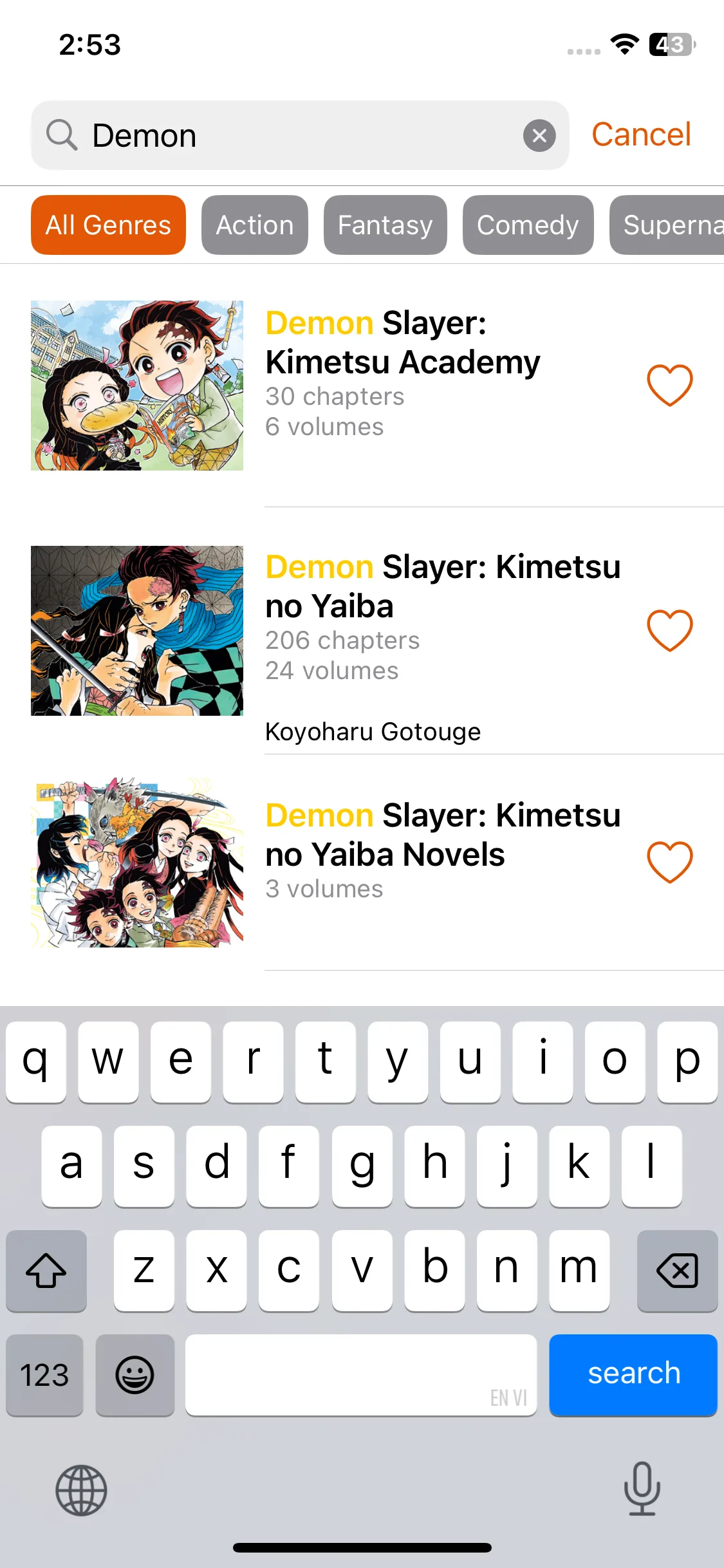This screenshot has width=724, height=1568.
Task: Favorite Demon Slayer: Kimetsu no Yaiba Novels
Action: [669, 862]
